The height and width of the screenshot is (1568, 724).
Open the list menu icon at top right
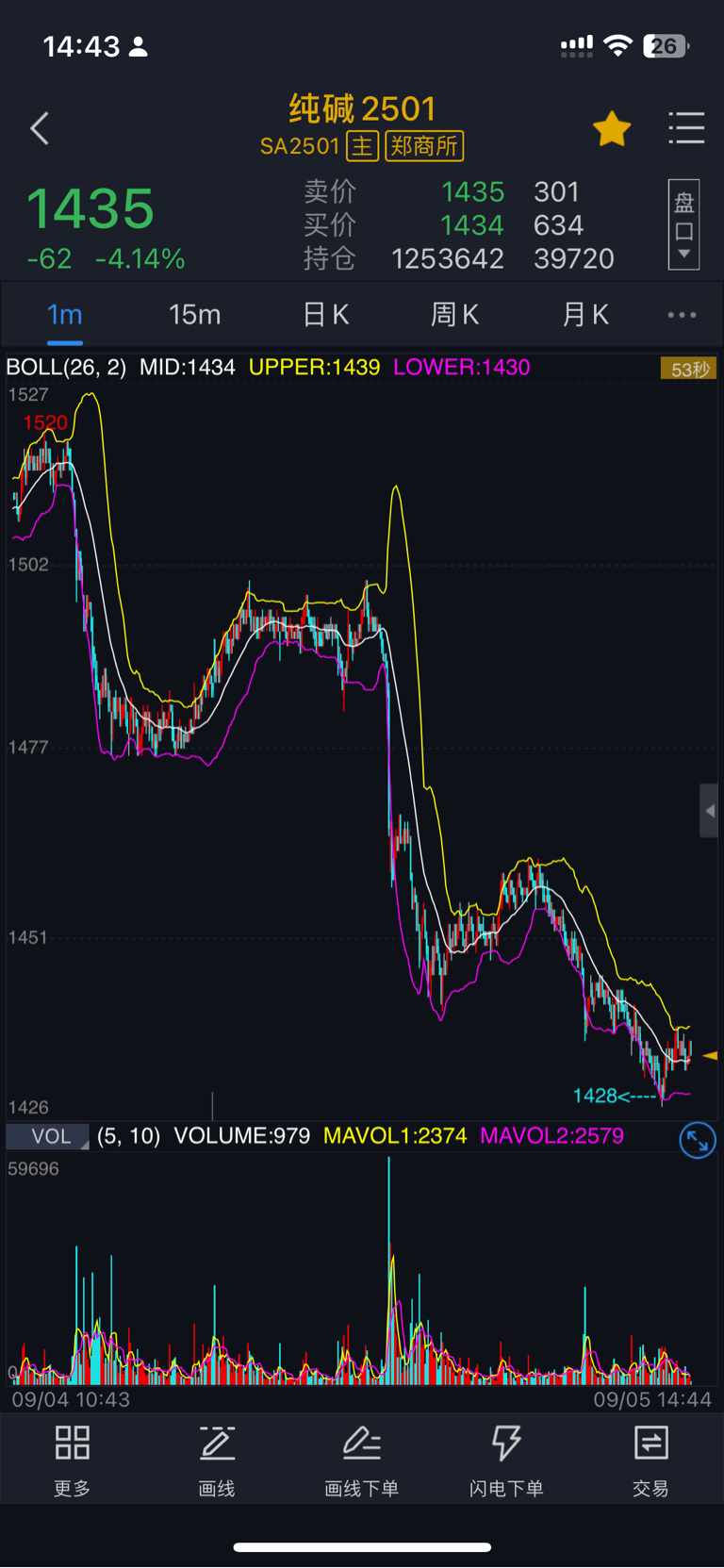(686, 128)
